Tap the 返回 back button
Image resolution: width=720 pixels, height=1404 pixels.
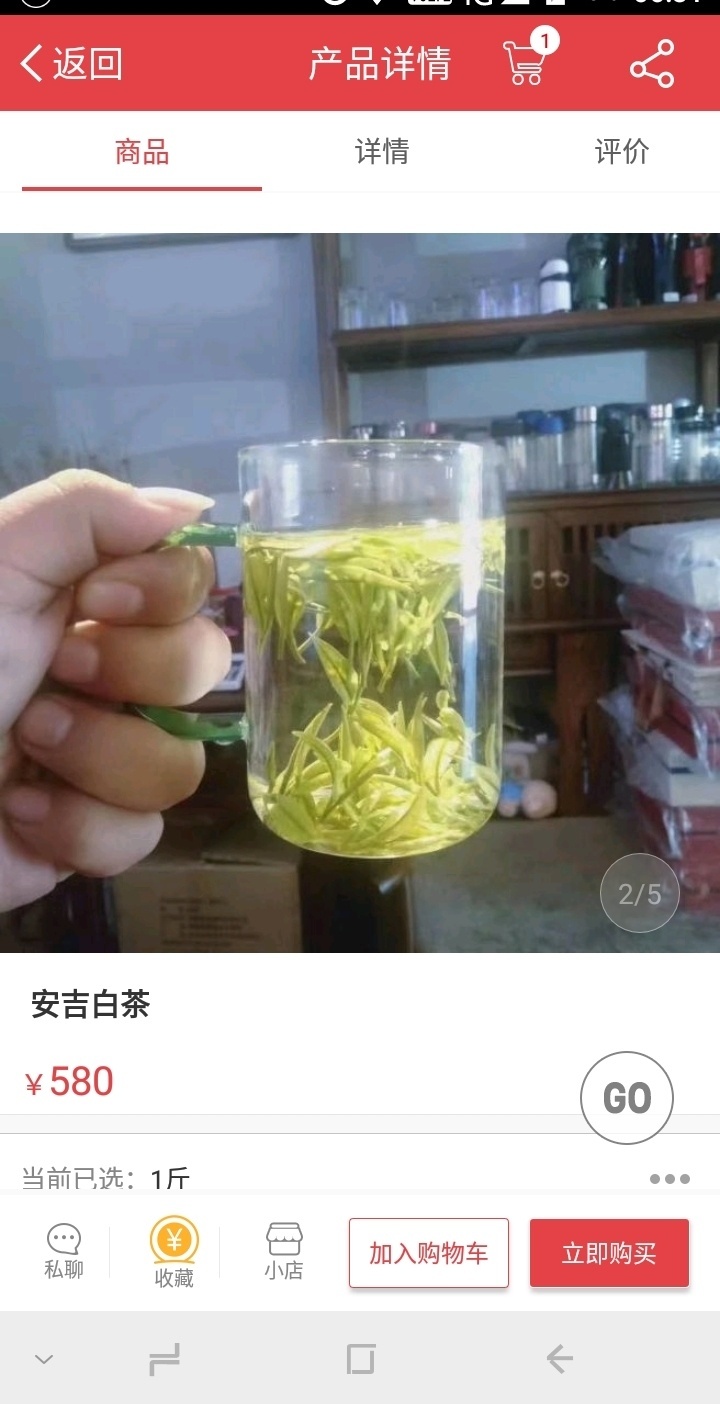[70, 64]
